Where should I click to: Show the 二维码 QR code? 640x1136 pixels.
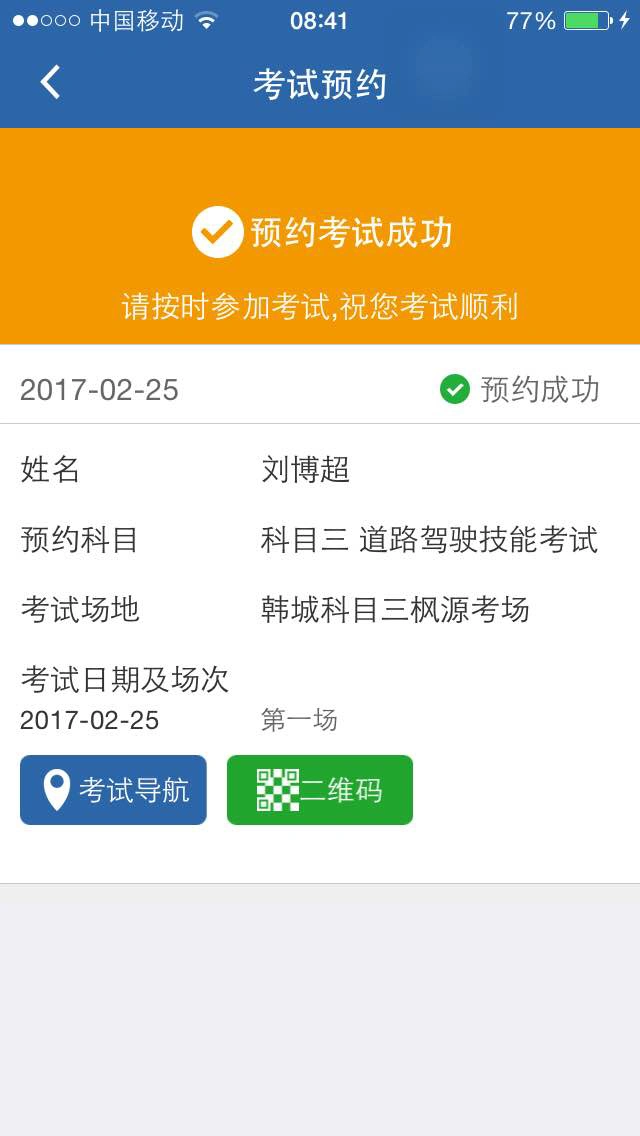click(x=320, y=790)
